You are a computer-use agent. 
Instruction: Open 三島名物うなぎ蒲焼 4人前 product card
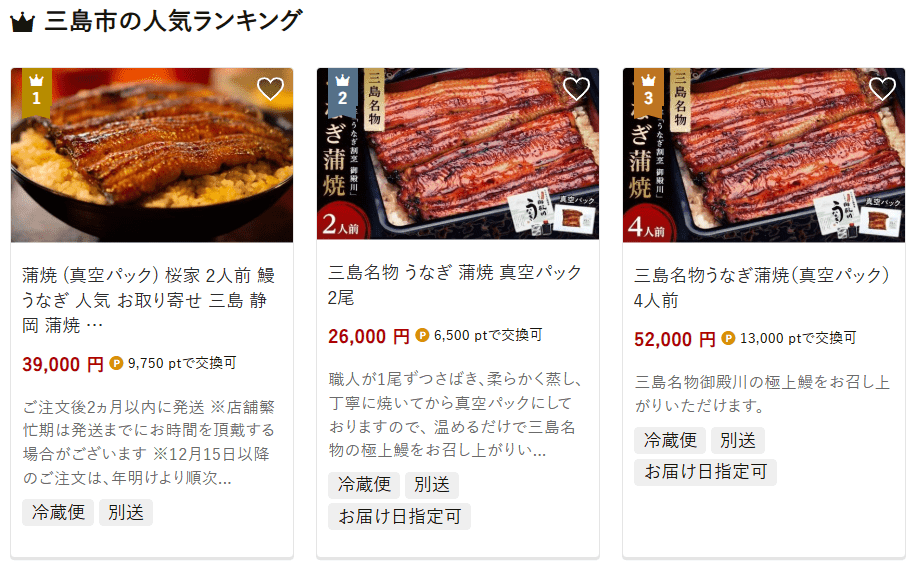pos(763,286)
